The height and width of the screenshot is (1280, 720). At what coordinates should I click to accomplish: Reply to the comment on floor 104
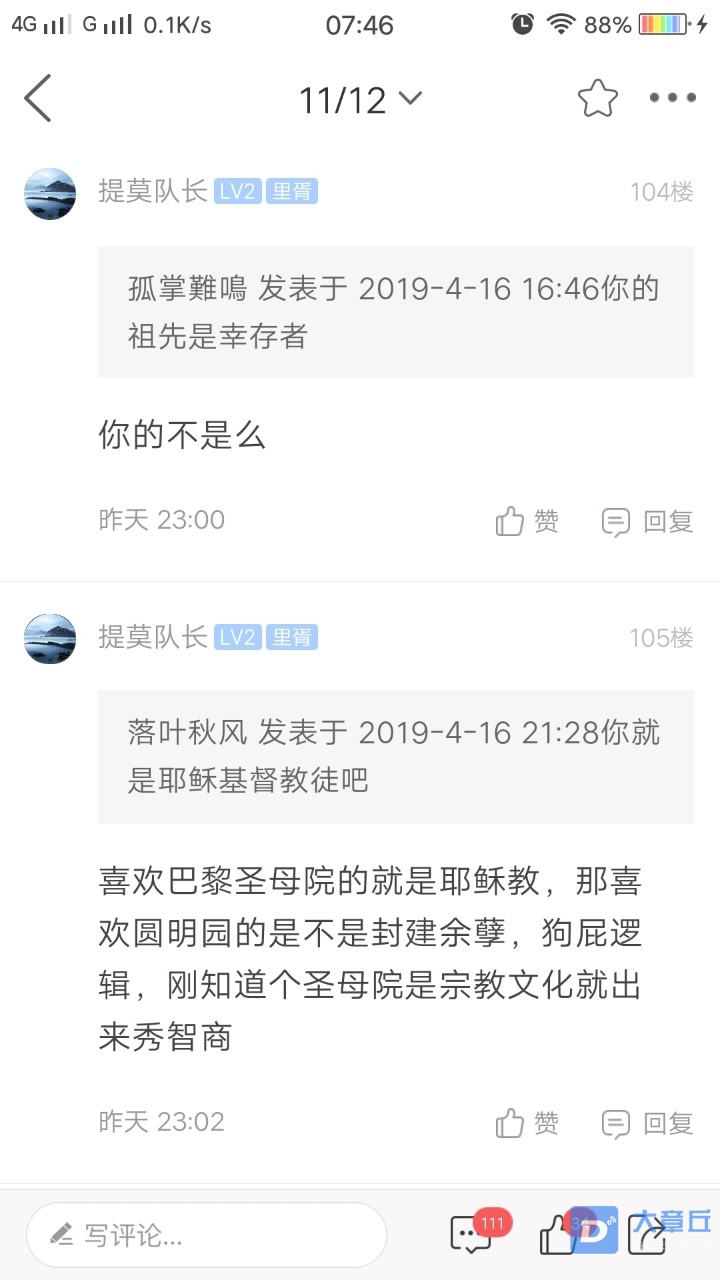click(x=647, y=521)
